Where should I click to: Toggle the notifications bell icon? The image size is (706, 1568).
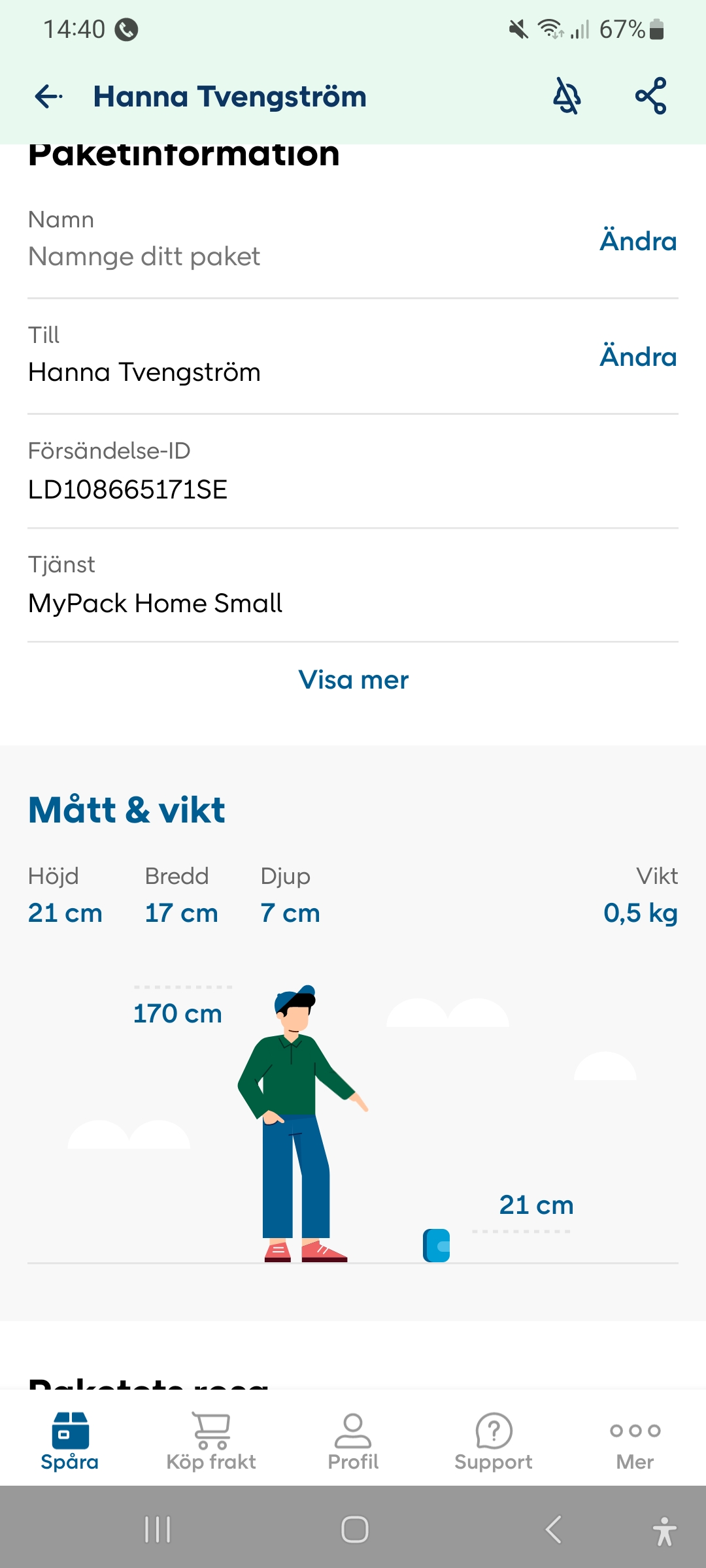tap(567, 97)
